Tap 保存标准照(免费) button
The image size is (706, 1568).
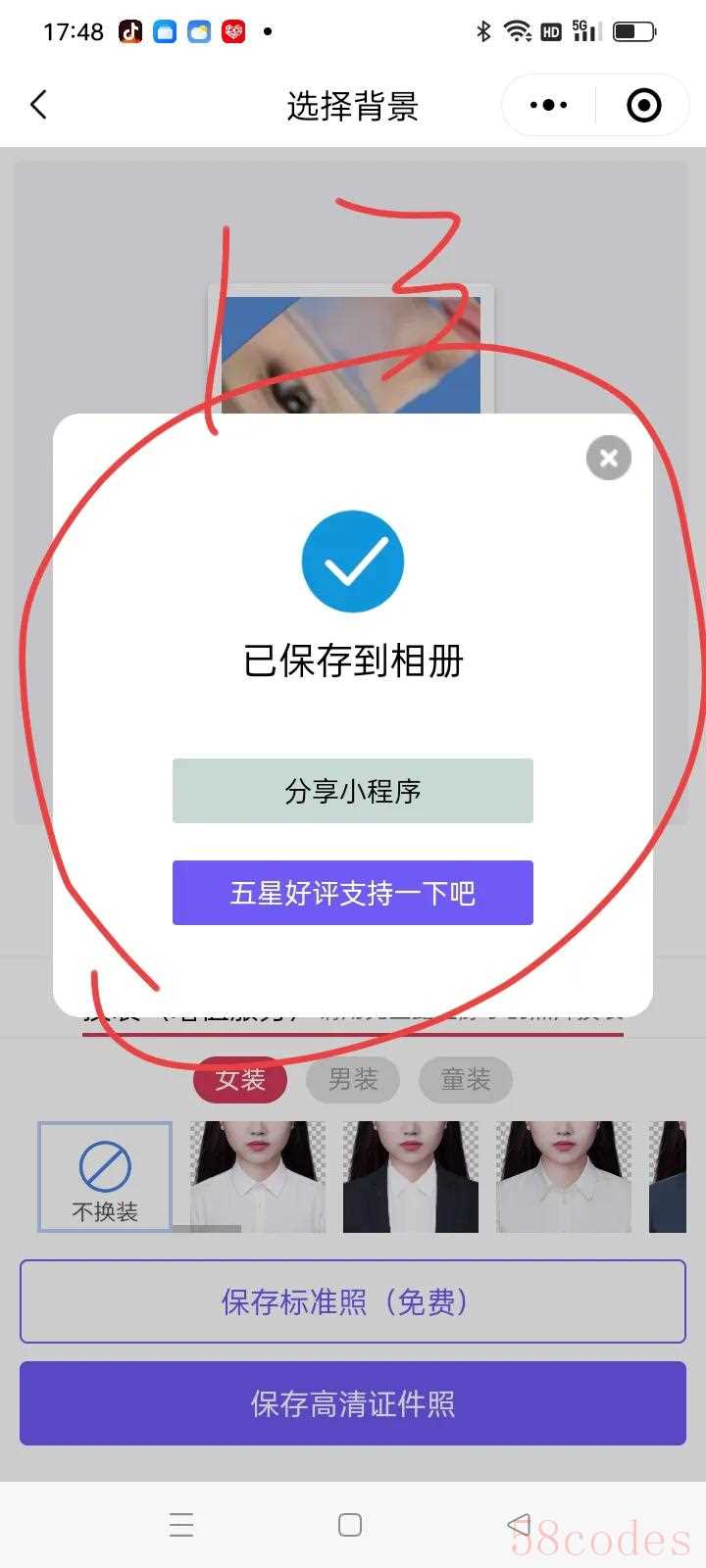353,1301
